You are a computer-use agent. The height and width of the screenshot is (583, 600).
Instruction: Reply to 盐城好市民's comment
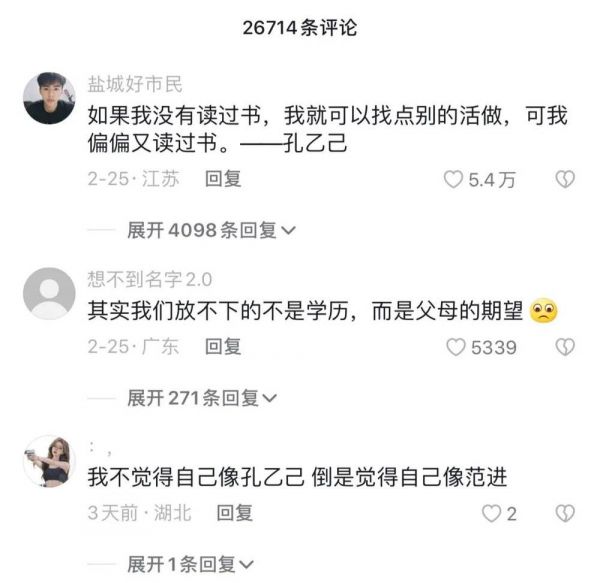coord(222,180)
